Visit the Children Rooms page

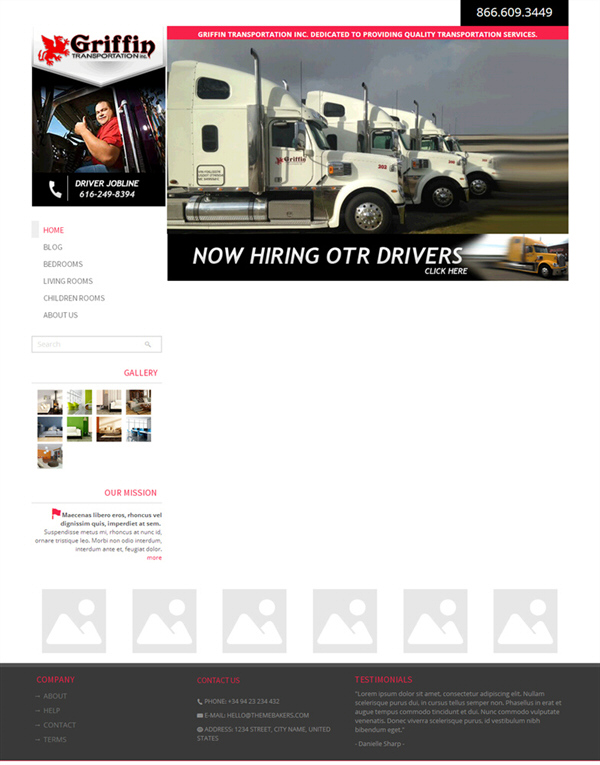point(73,298)
